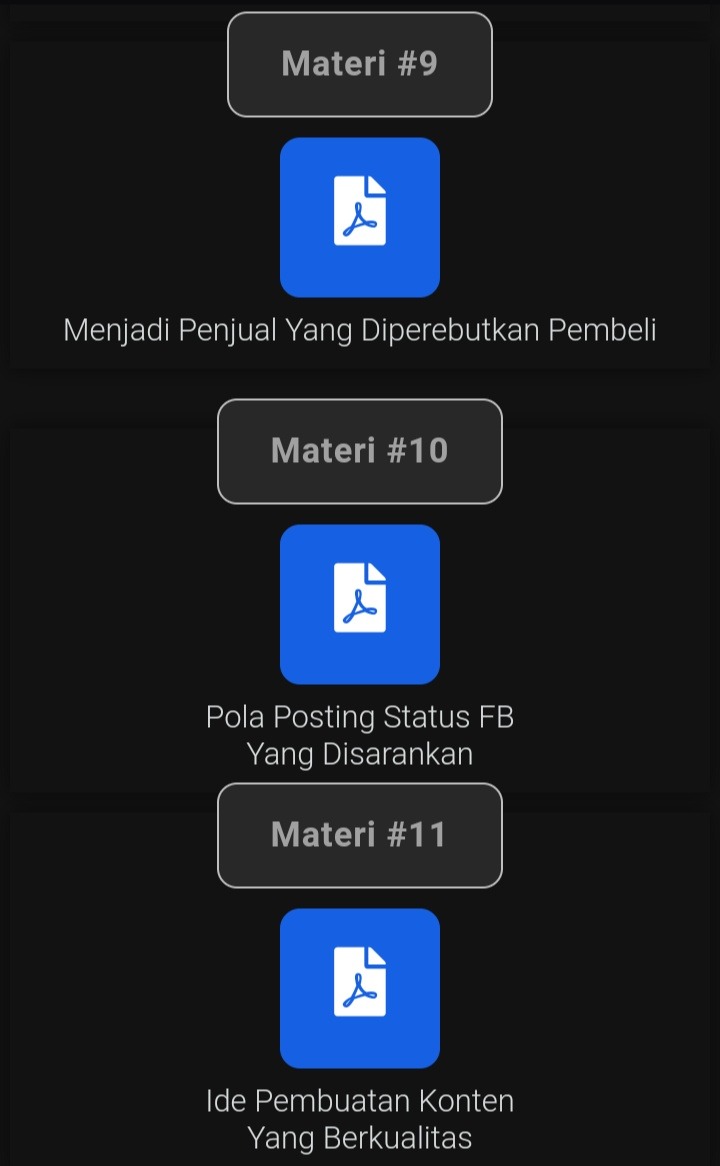Viewport: 720px width, 1166px height.
Task: Open the Pola Posting Status FB PDF
Action: point(360,604)
